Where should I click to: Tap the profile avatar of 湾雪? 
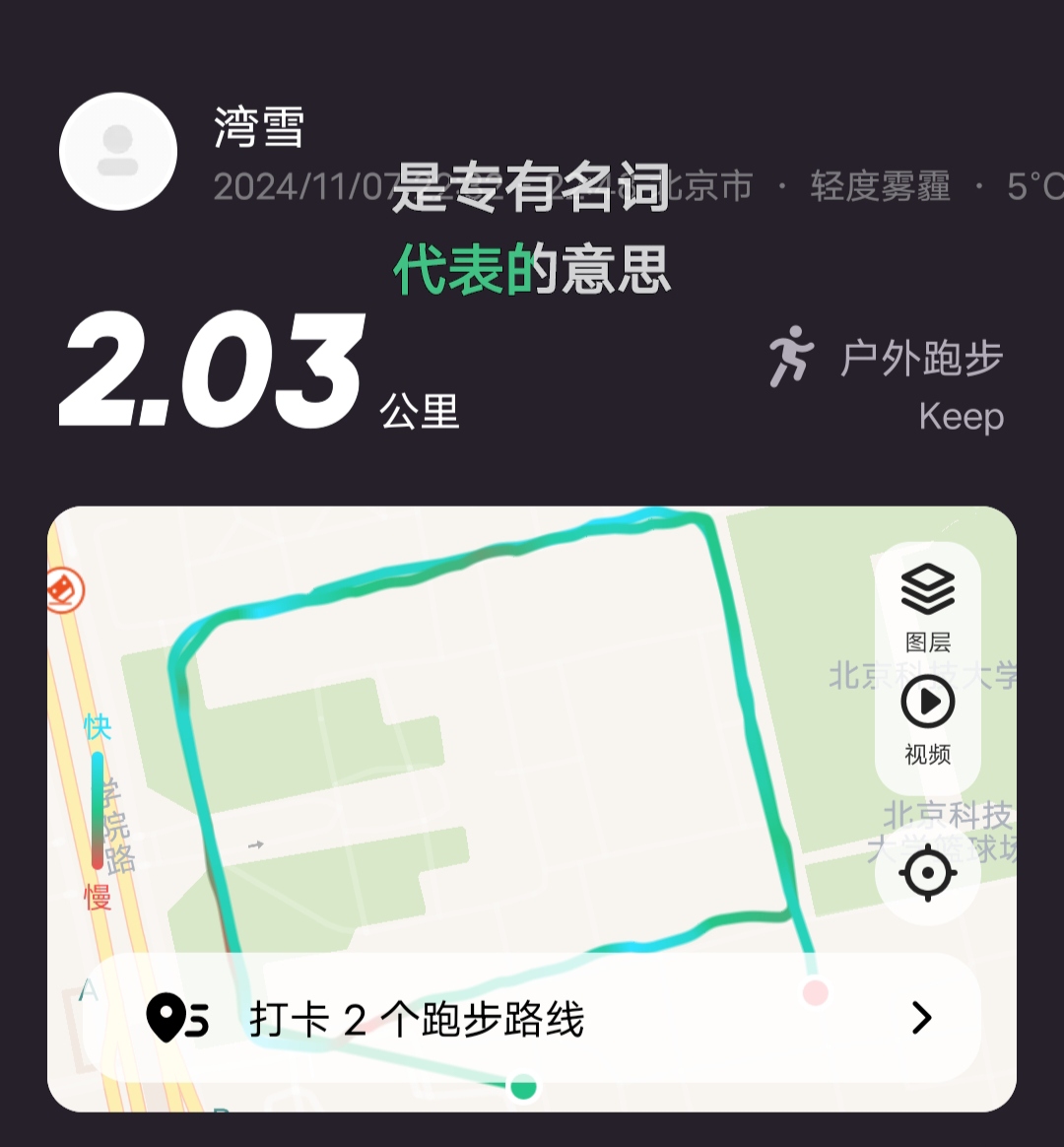click(118, 152)
